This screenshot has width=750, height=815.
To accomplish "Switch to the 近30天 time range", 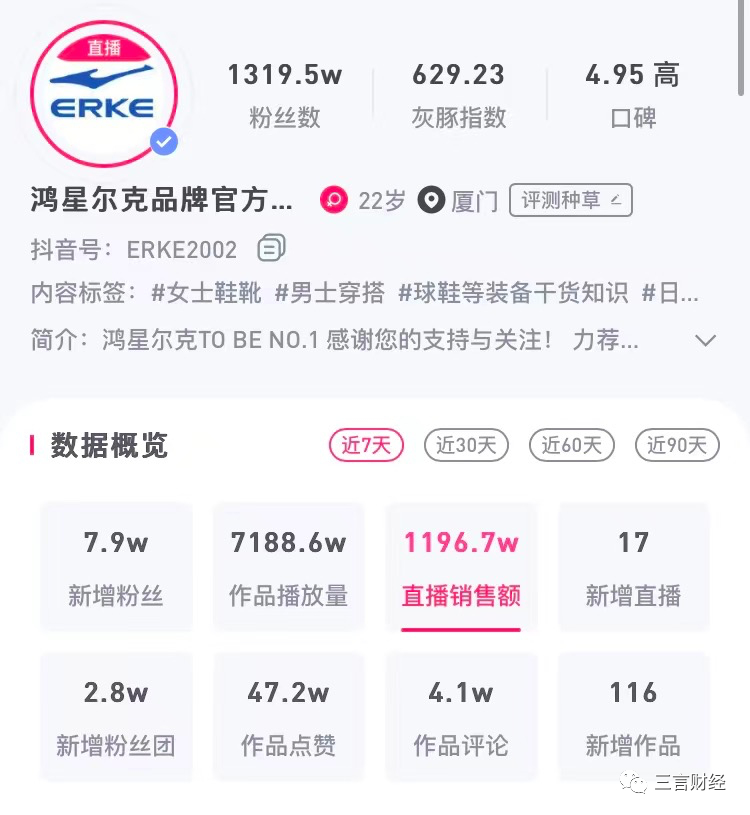I will click(x=466, y=445).
